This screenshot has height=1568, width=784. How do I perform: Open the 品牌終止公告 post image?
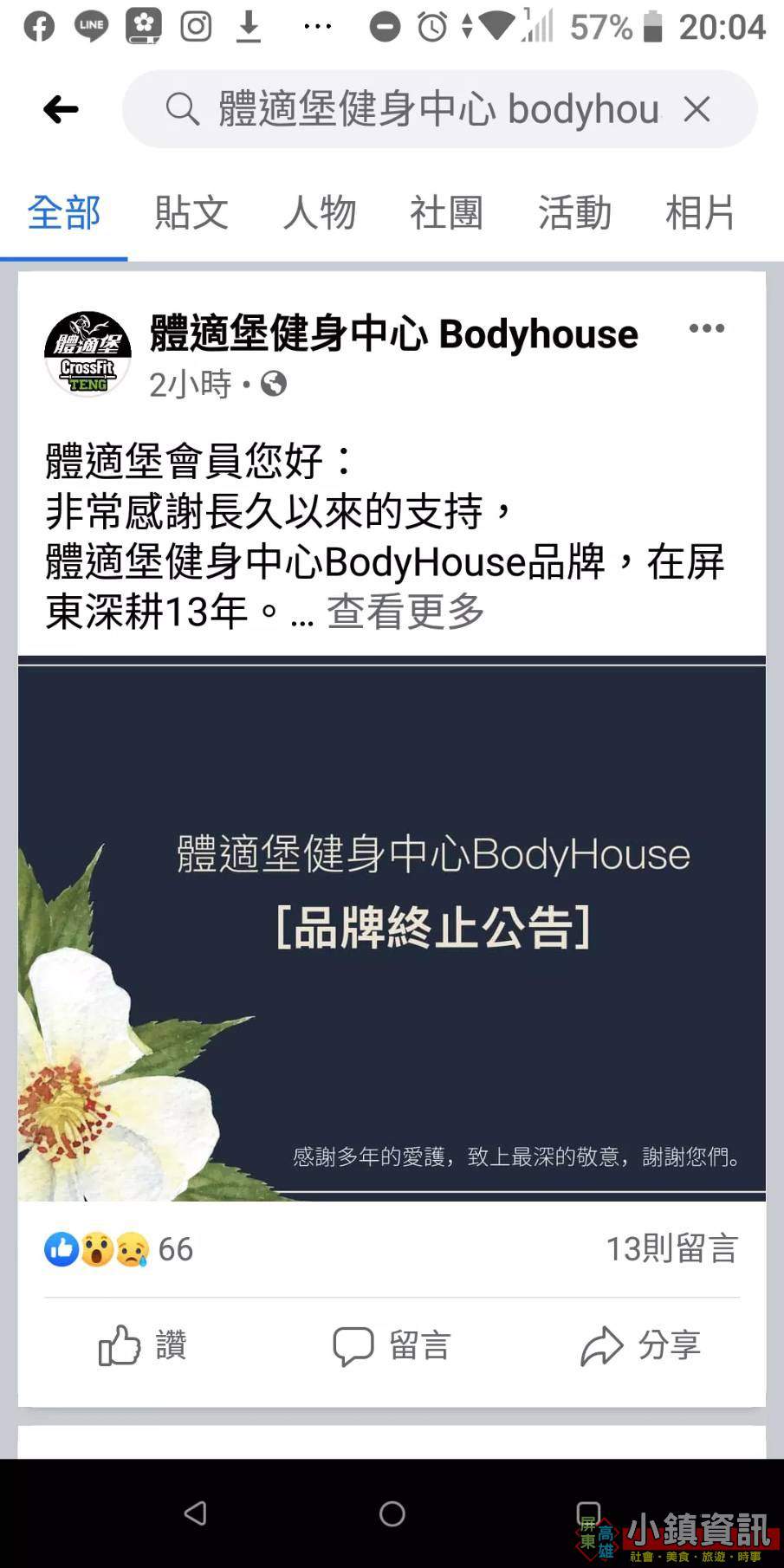392,929
